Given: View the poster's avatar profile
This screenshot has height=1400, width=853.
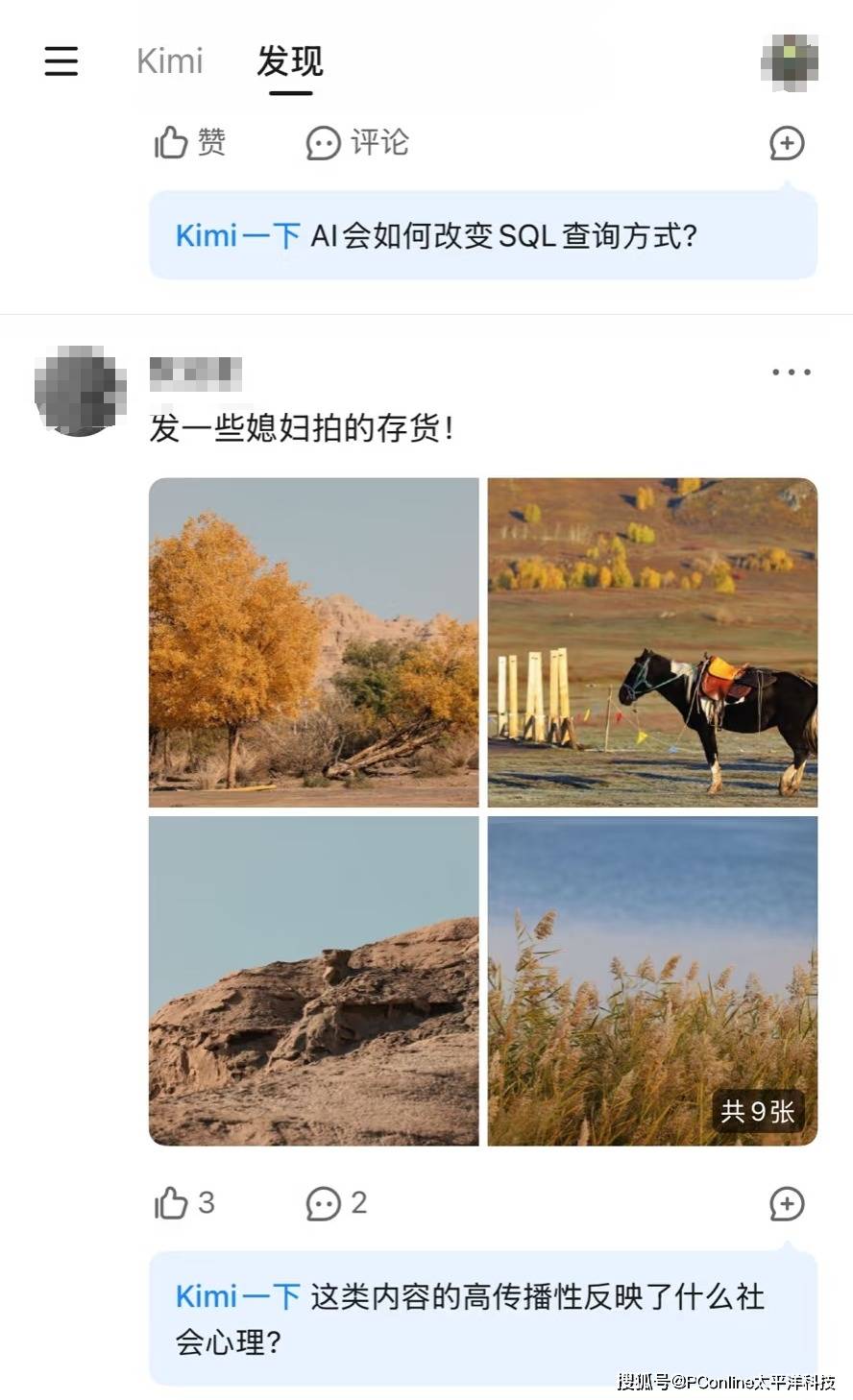Looking at the screenshot, I should click(x=81, y=391).
